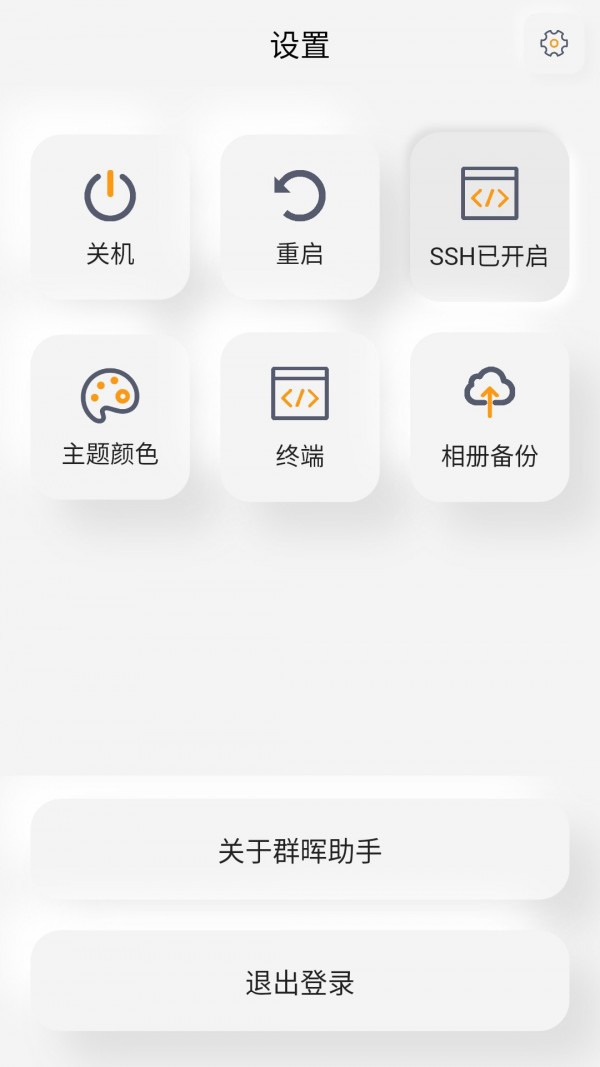The height and width of the screenshot is (1067, 600).
Task: Select 重启 to restart the device
Action: pyautogui.click(x=300, y=217)
